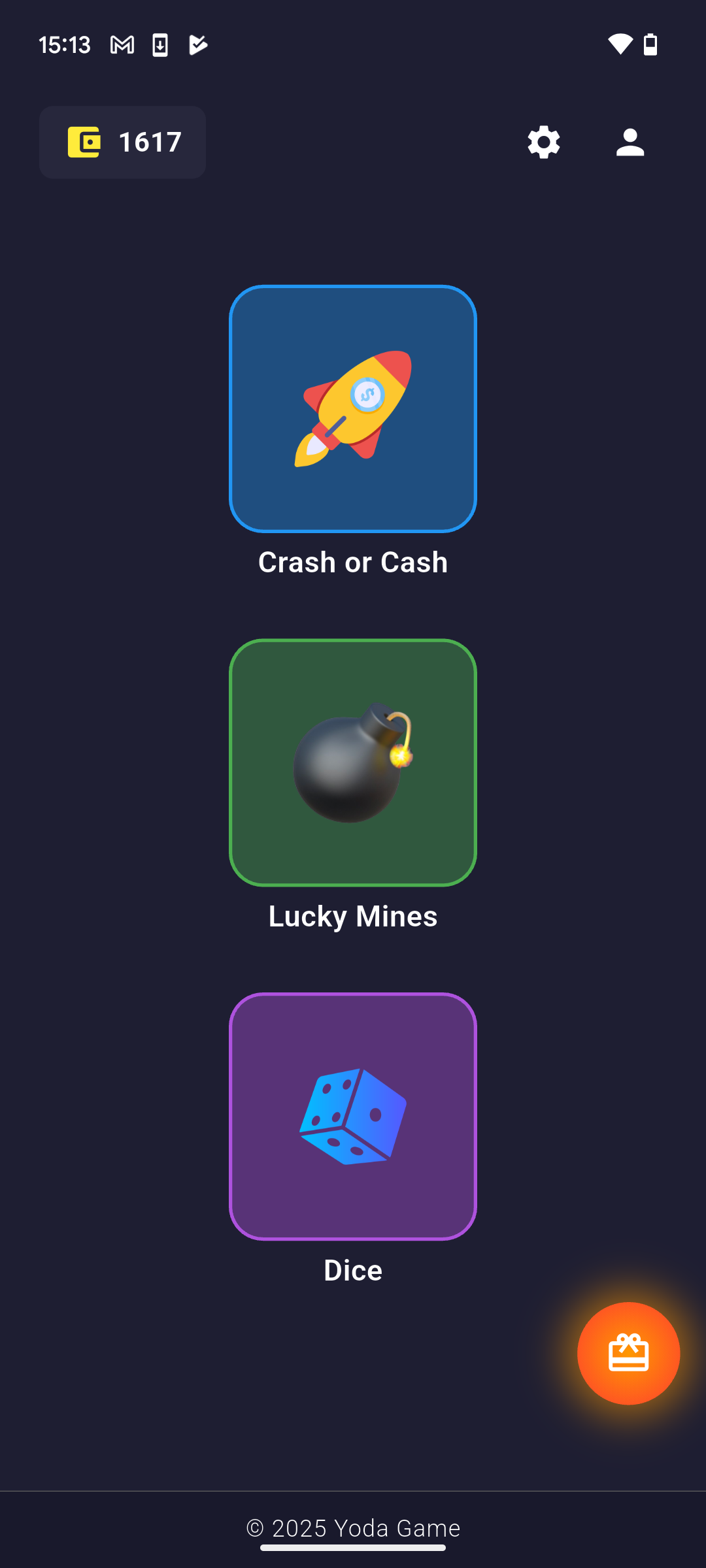The height and width of the screenshot is (1568, 706).
Task: Open the Gmail icon in the status bar
Action: point(122,44)
